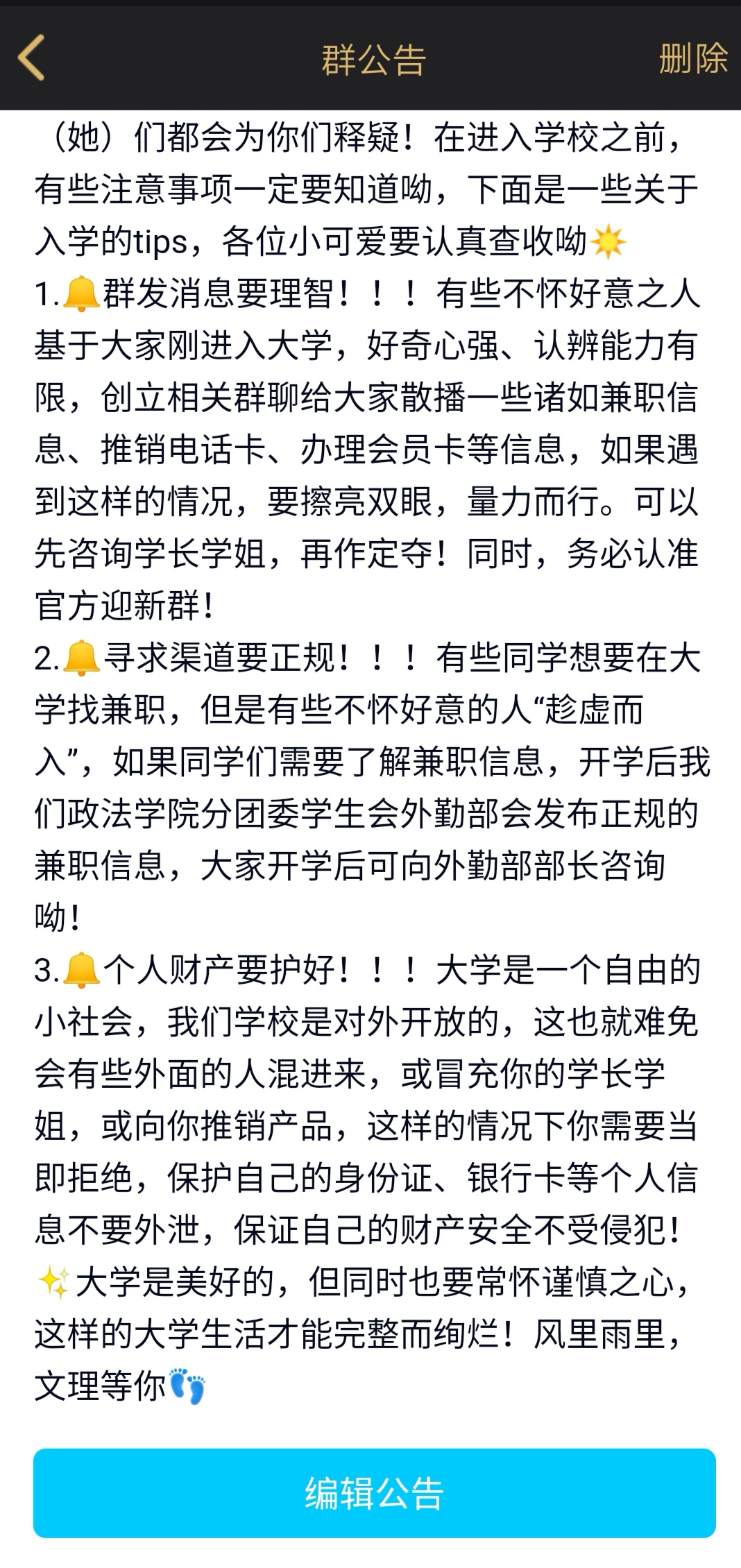741x1568 pixels.
Task: Delete this announcement via 删除
Action: [692, 58]
